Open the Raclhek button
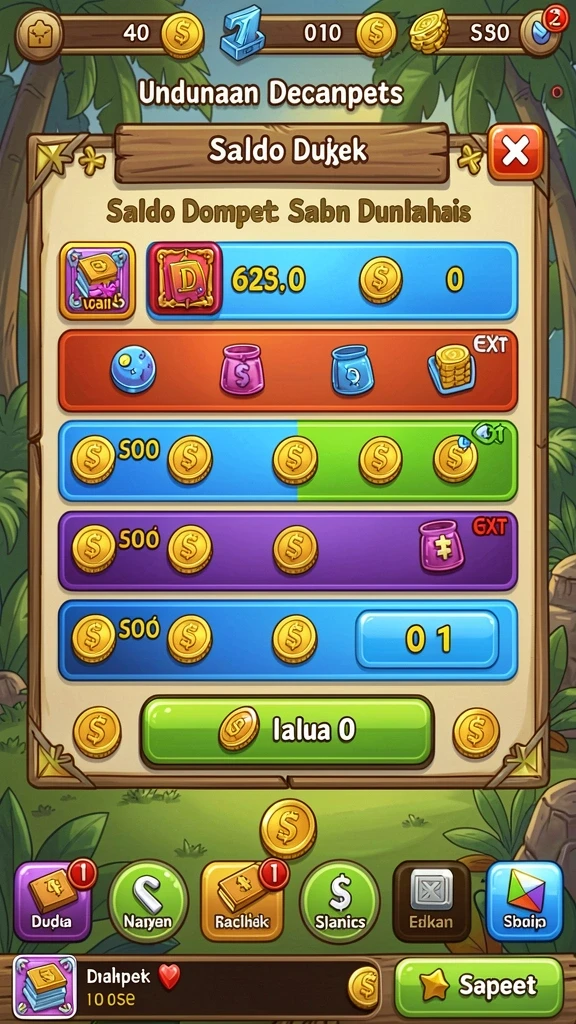 (242, 901)
